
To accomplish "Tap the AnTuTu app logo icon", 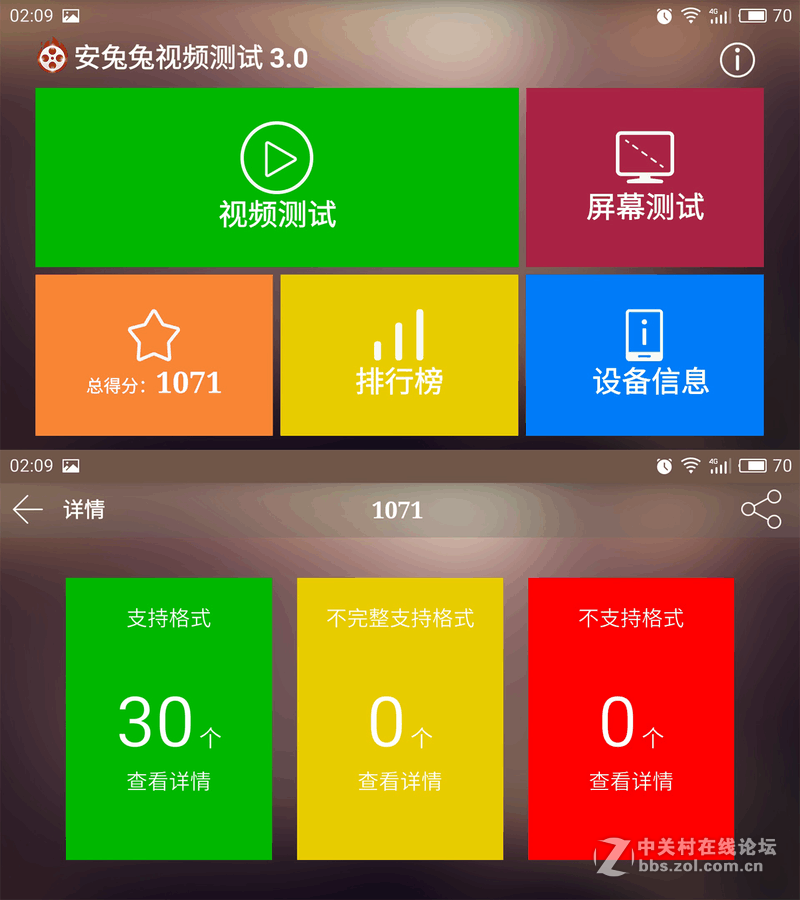I will pos(51,59).
